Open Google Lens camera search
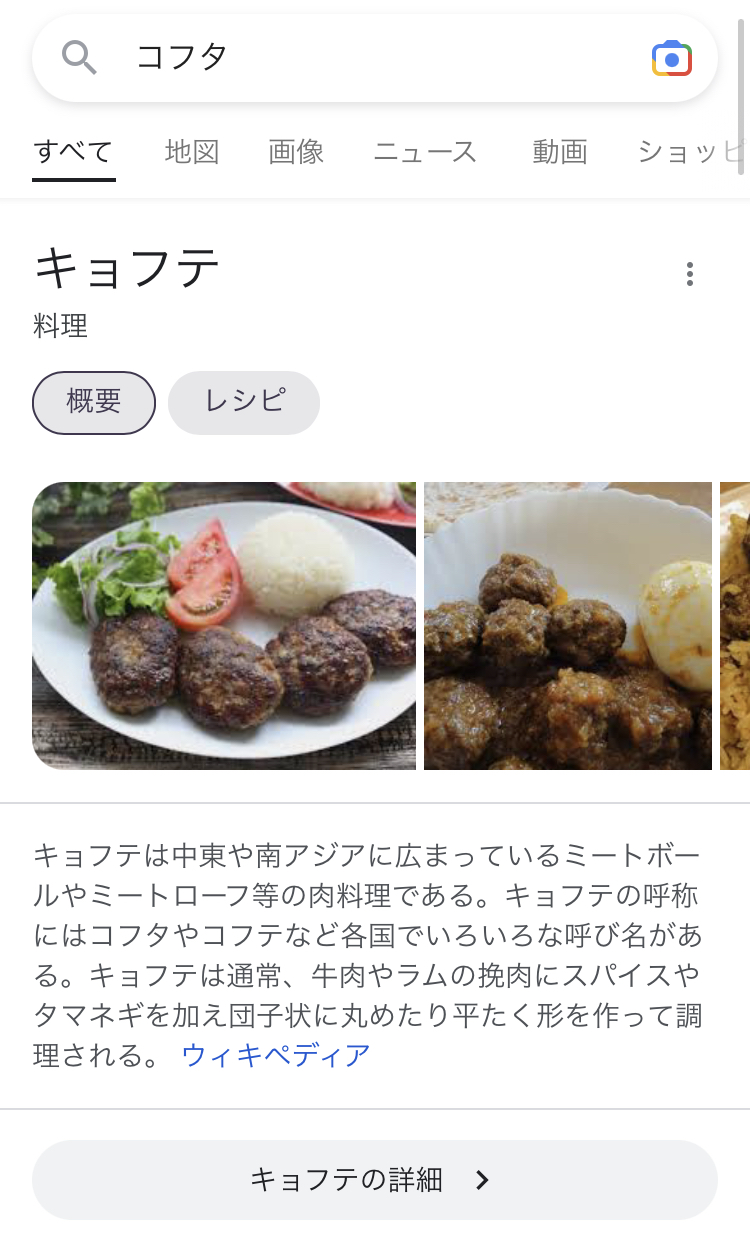The width and height of the screenshot is (750, 1243). 671,59
